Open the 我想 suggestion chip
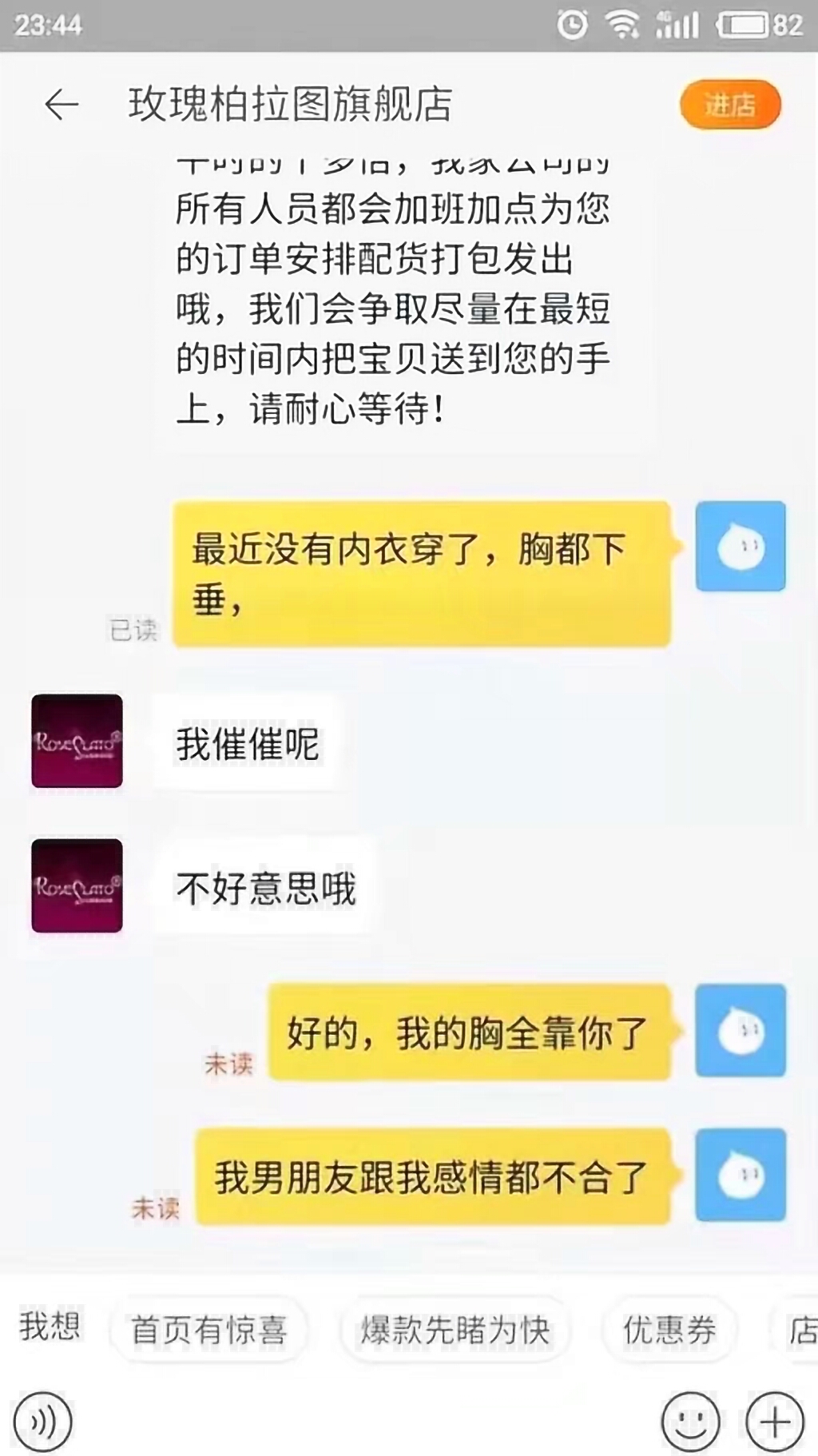818x1456 pixels. 50,1328
